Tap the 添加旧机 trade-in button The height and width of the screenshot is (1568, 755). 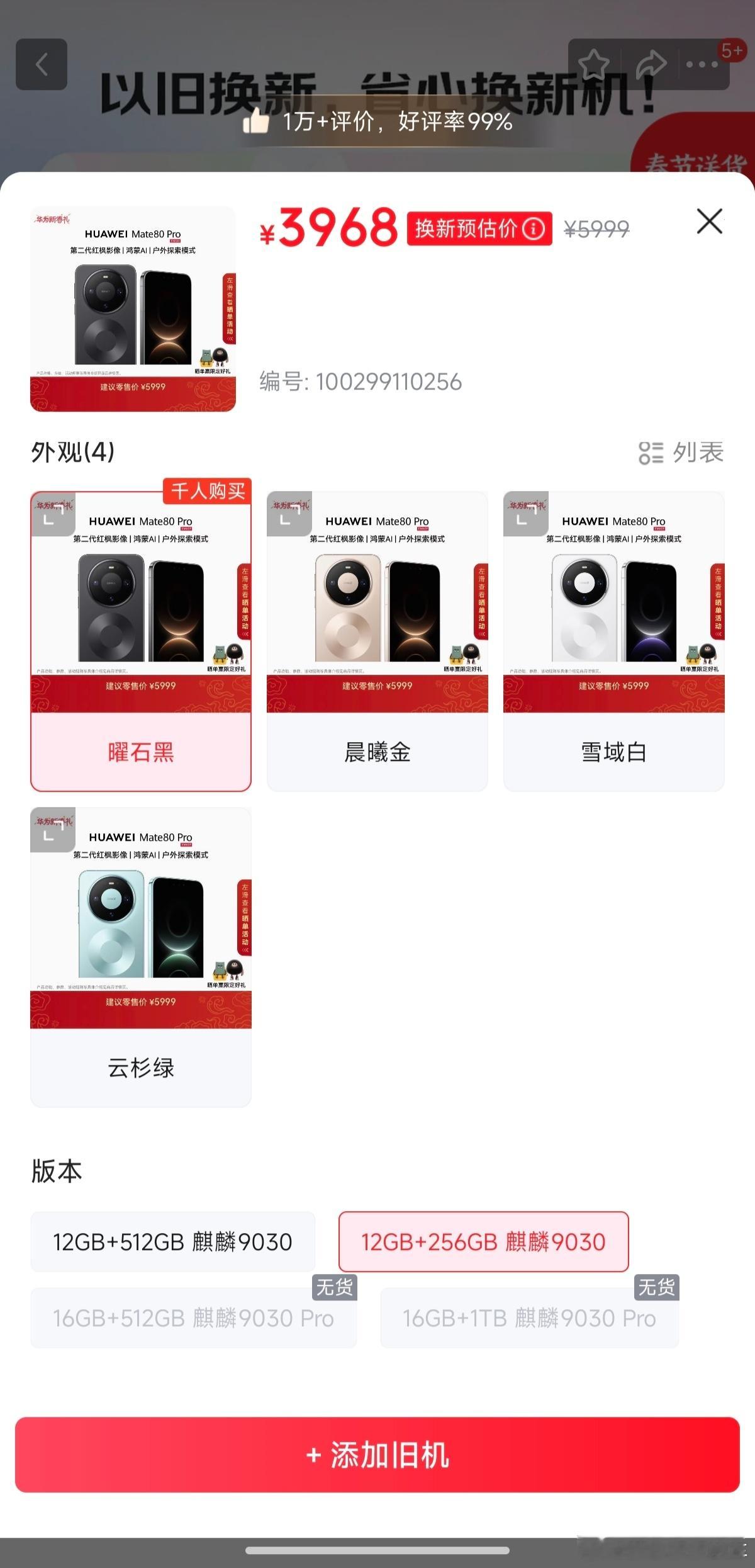point(377,1460)
